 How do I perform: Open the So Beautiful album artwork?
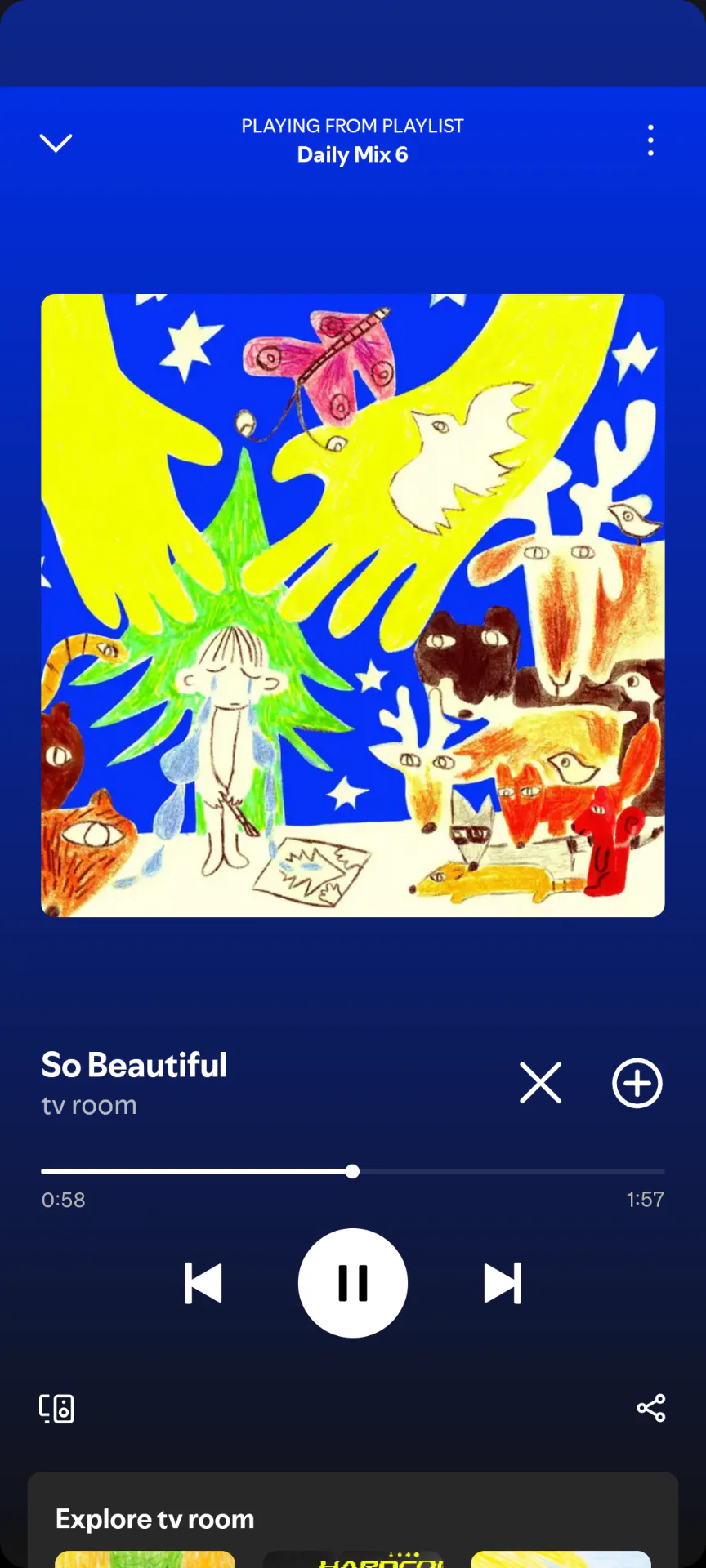pos(353,605)
